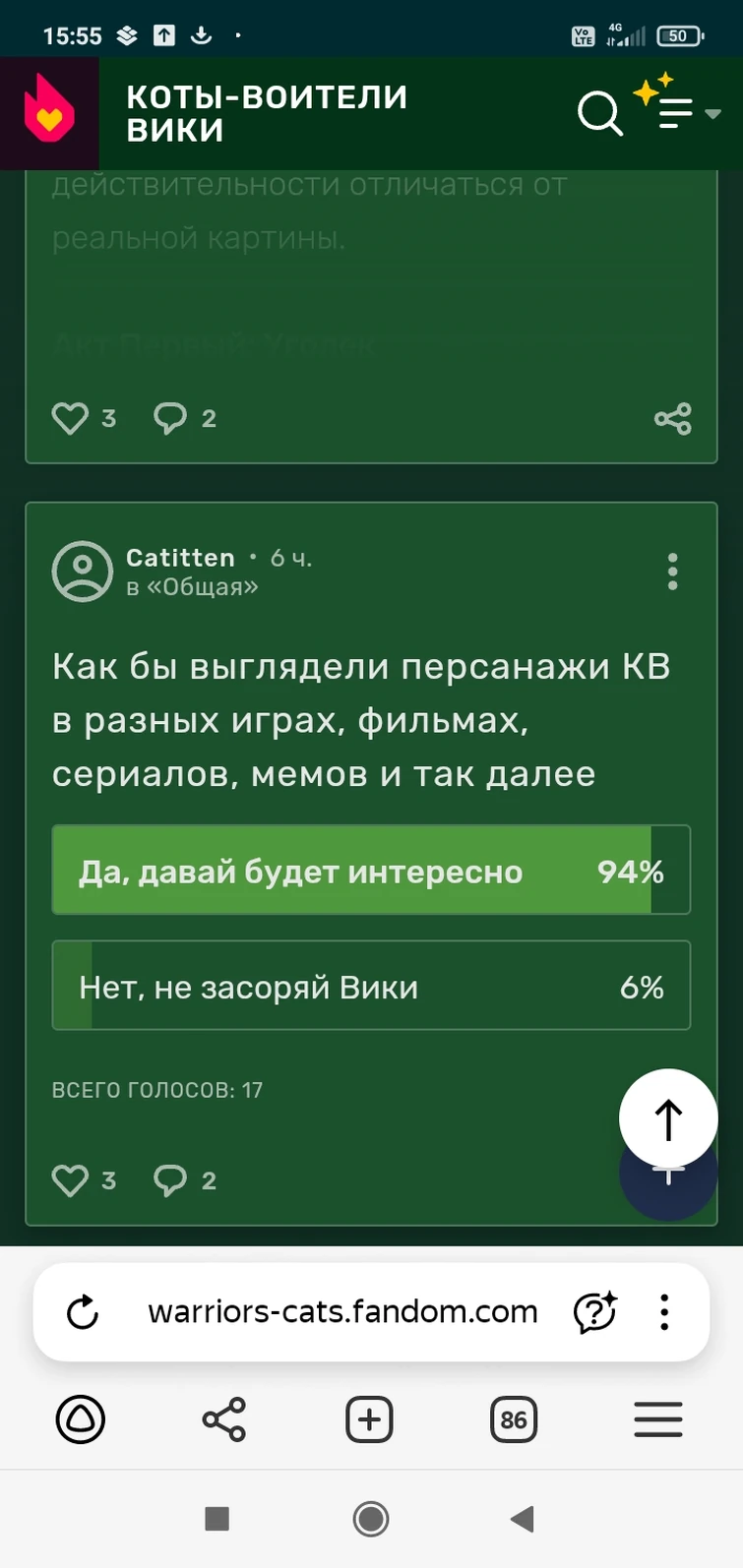Share the upper post
Image resolution: width=743 pixels, height=1568 pixels.
click(x=673, y=419)
